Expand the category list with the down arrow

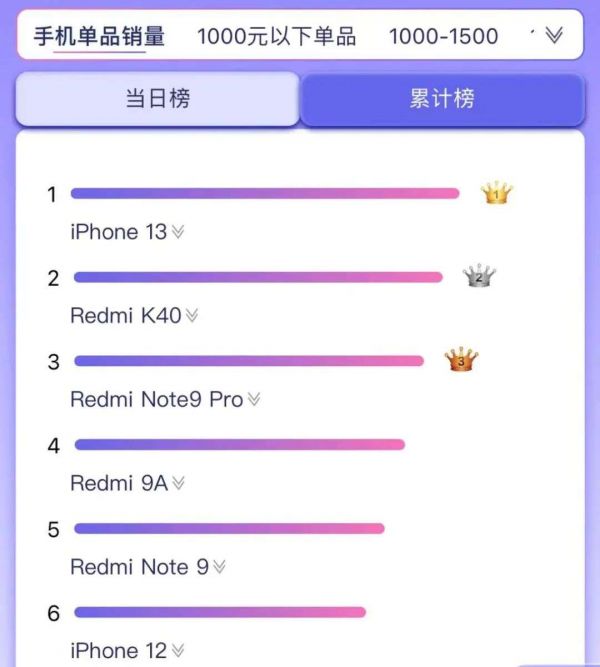point(553,36)
